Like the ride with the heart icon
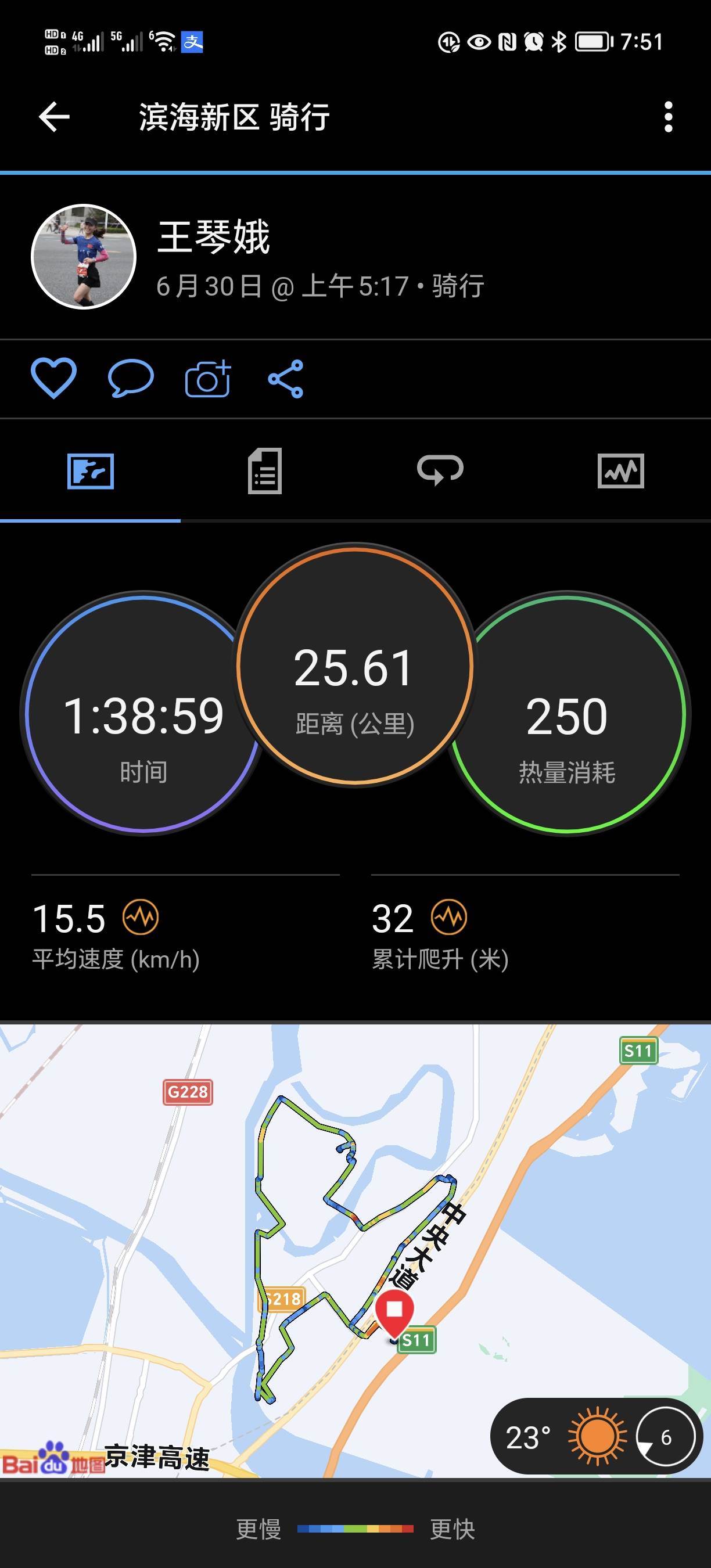The height and width of the screenshot is (1568, 711). click(53, 379)
